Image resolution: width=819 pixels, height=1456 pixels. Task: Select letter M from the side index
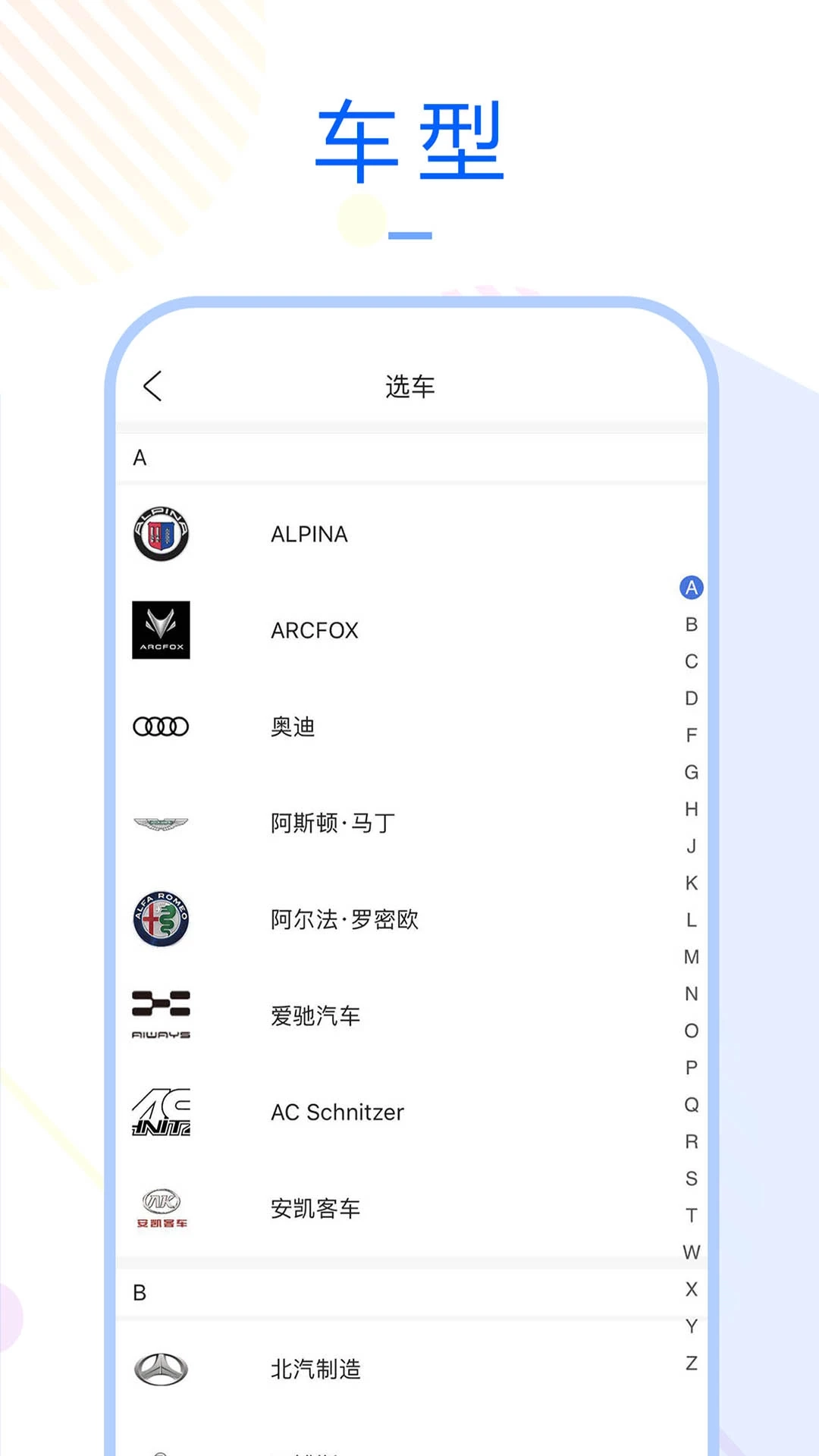[690, 956]
